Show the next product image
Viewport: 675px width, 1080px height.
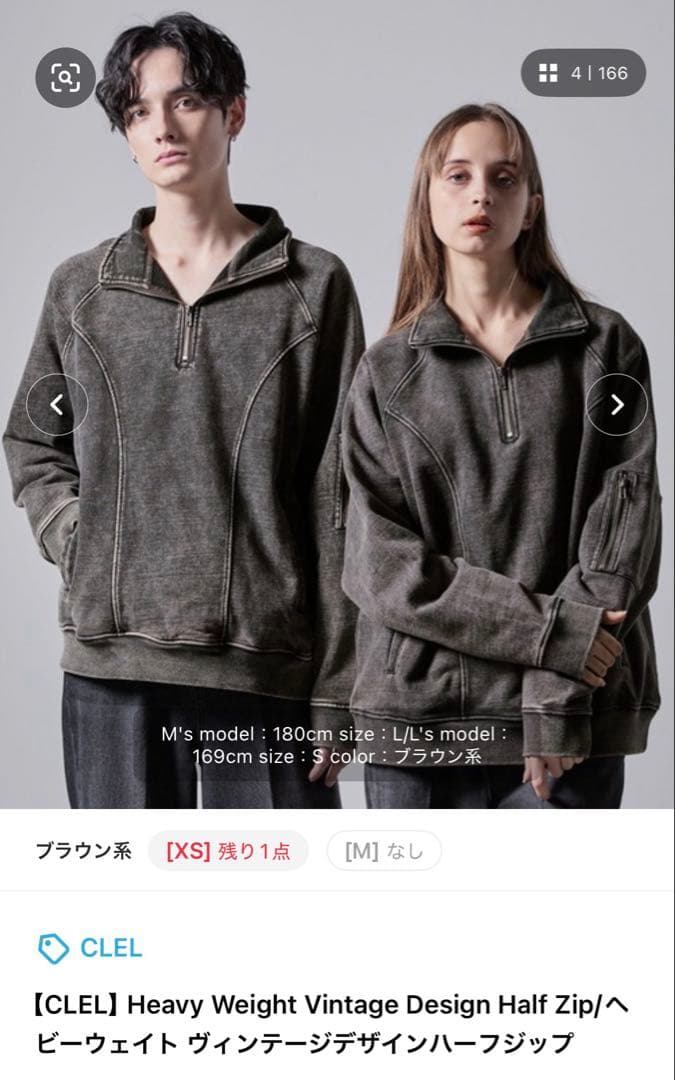pos(616,405)
